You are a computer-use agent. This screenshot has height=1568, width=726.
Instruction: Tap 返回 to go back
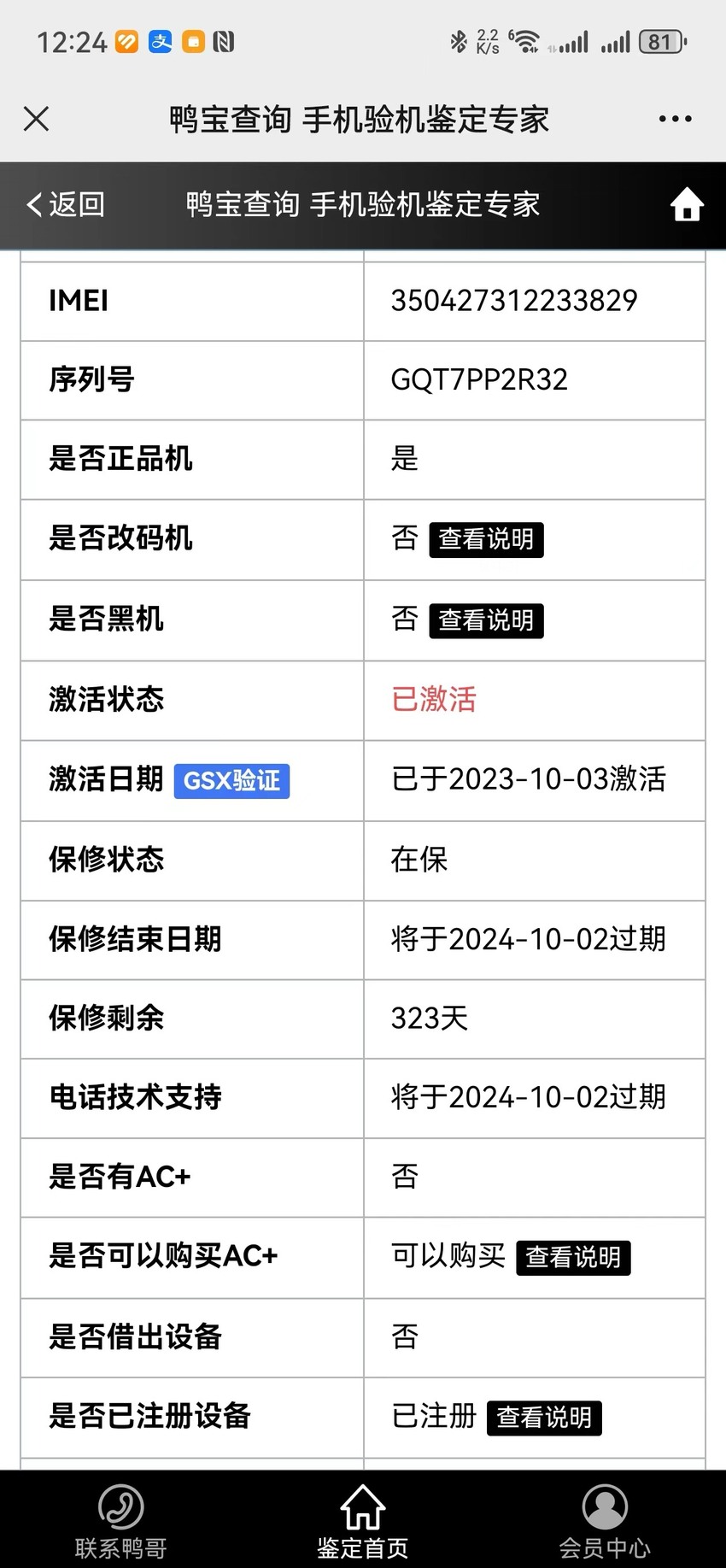pos(66,204)
